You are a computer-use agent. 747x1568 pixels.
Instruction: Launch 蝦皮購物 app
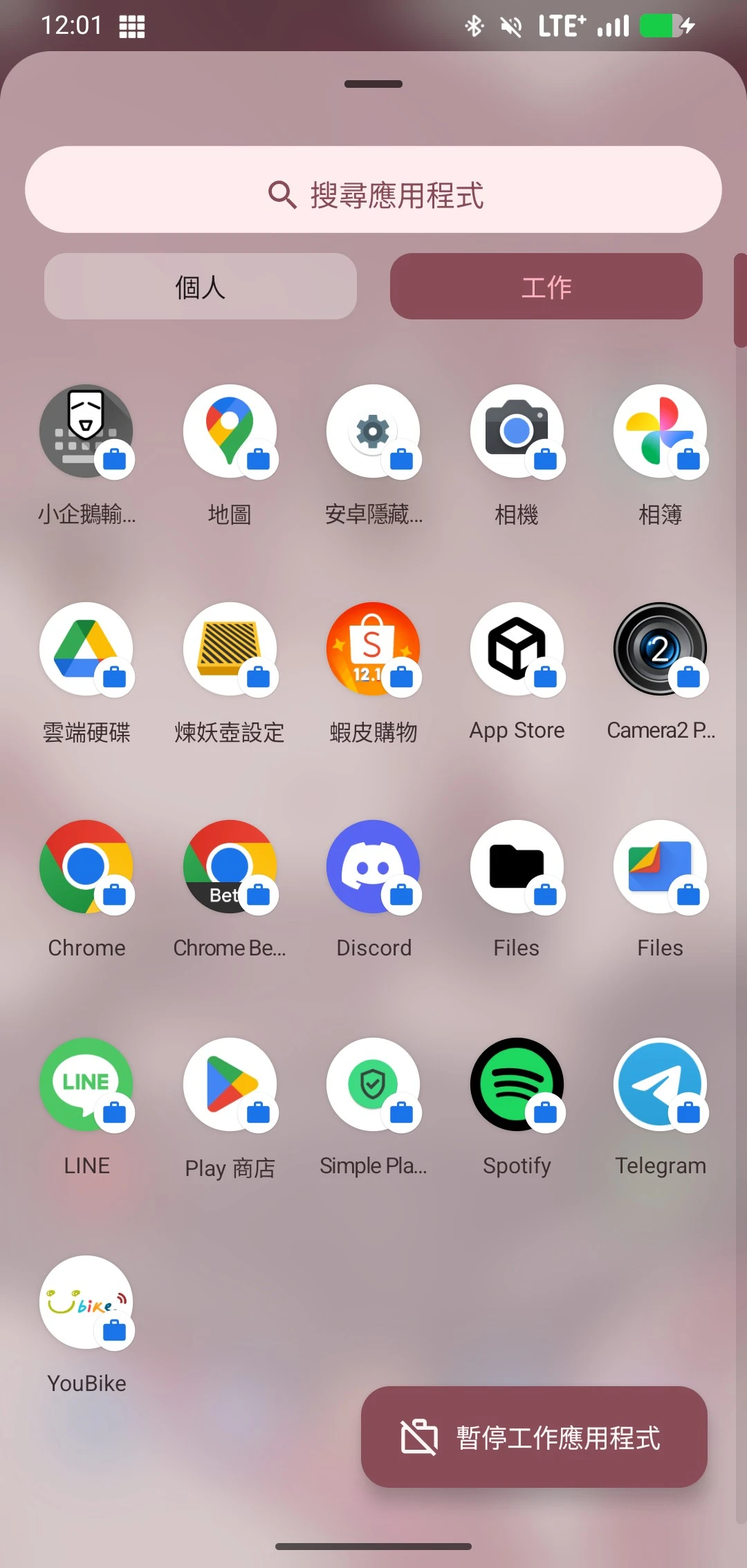[373, 649]
